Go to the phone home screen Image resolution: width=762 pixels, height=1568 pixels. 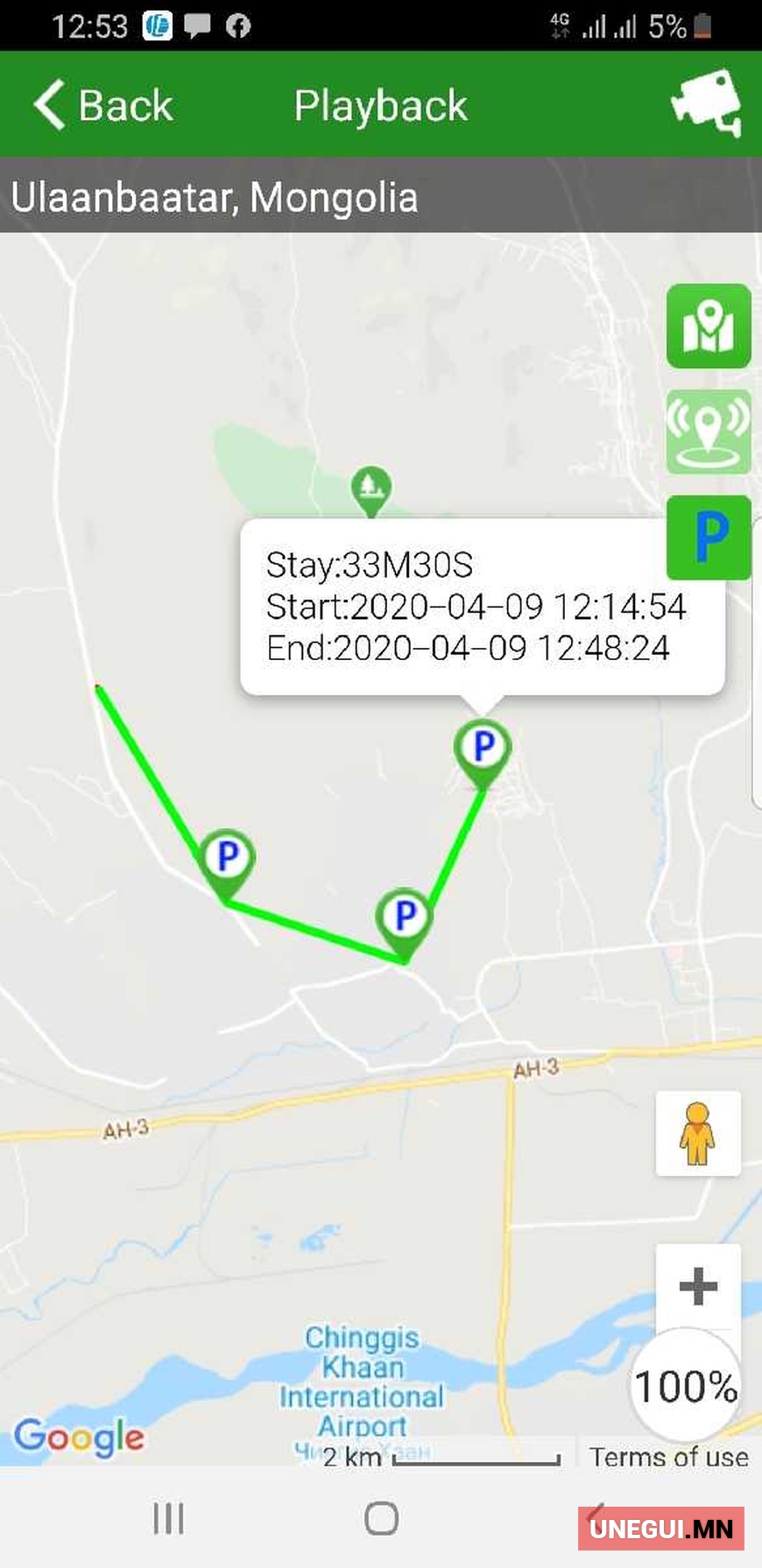381,1518
